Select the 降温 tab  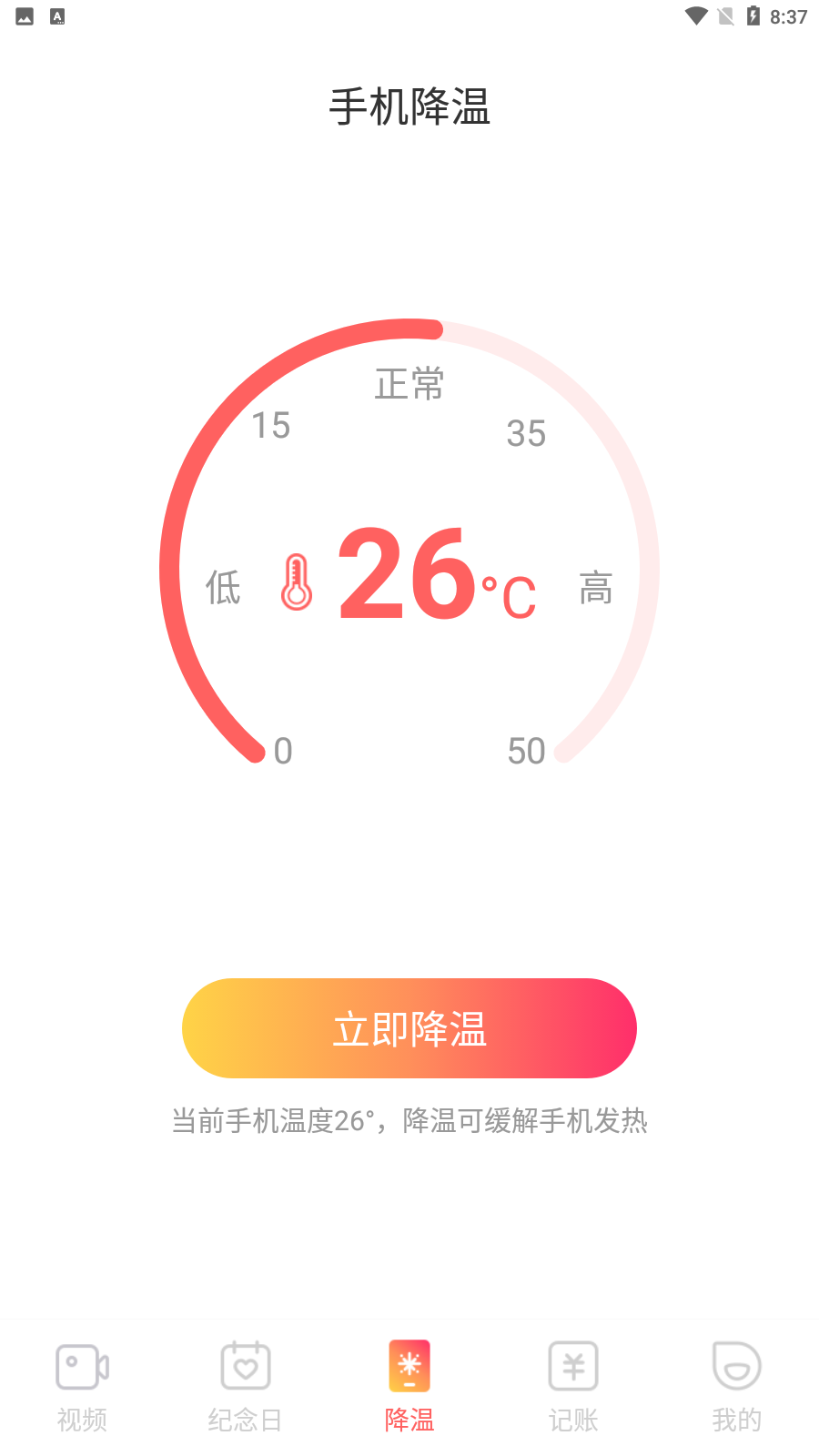coord(409,1385)
